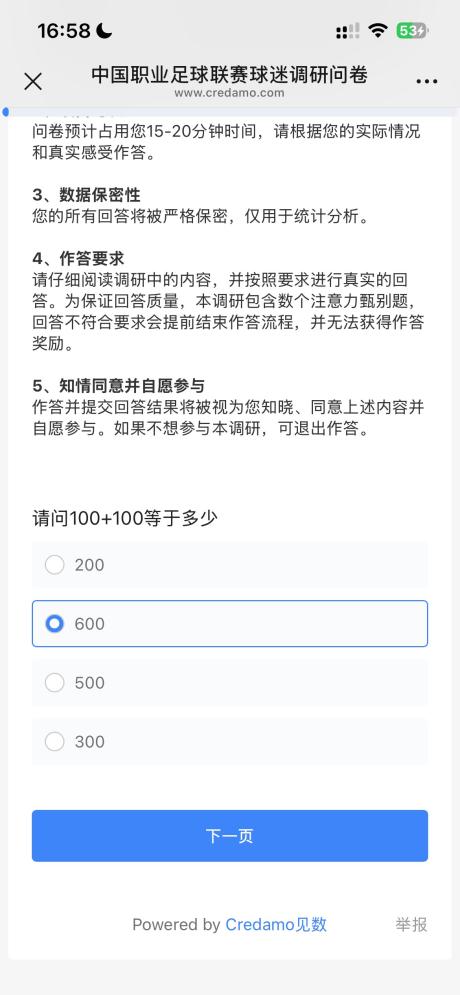Select the 200 answer option
Image resolution: width=460 pixels, height=995 pixels.
tap(230, 565)
